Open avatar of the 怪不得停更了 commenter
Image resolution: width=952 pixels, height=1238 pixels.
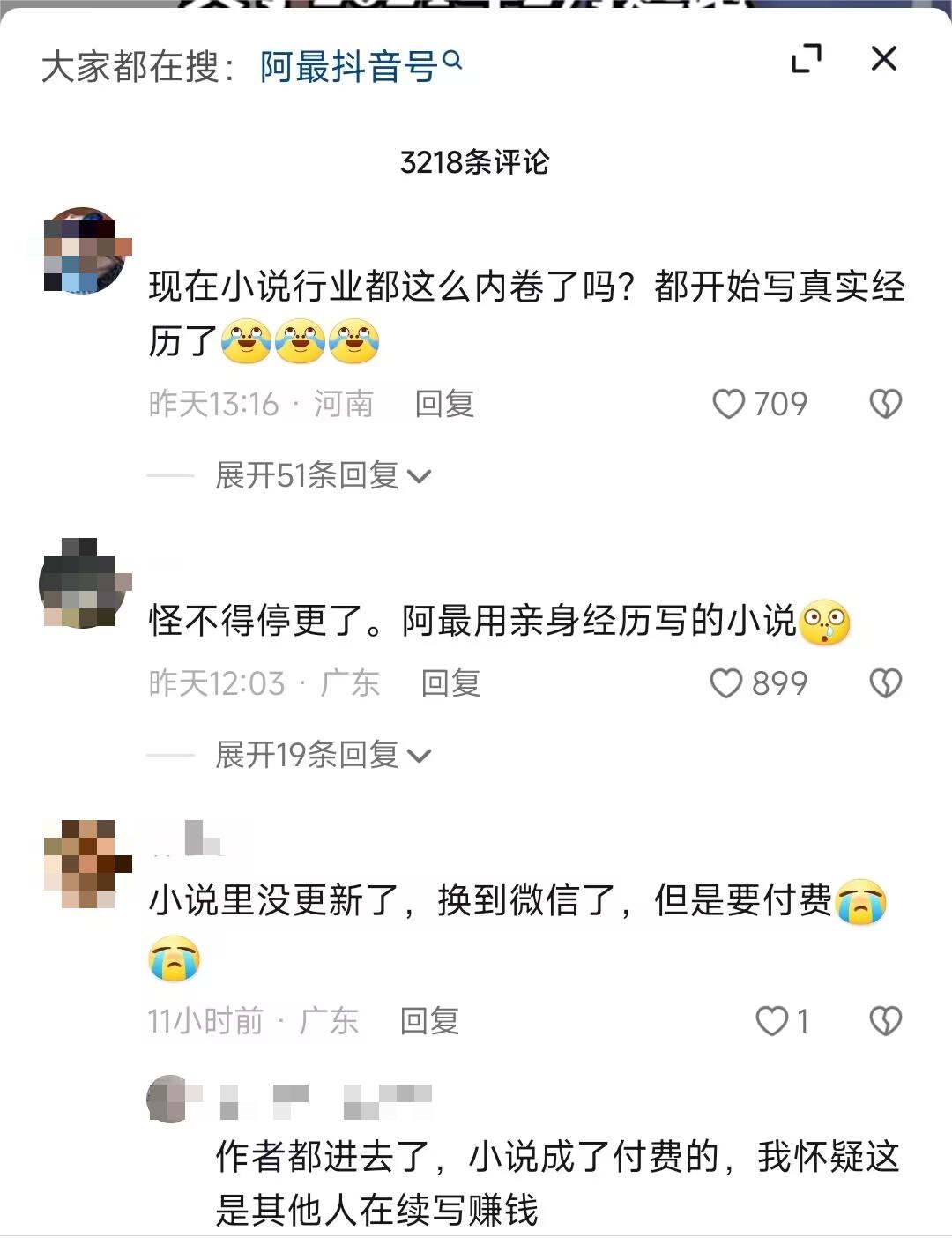point(84,583)
